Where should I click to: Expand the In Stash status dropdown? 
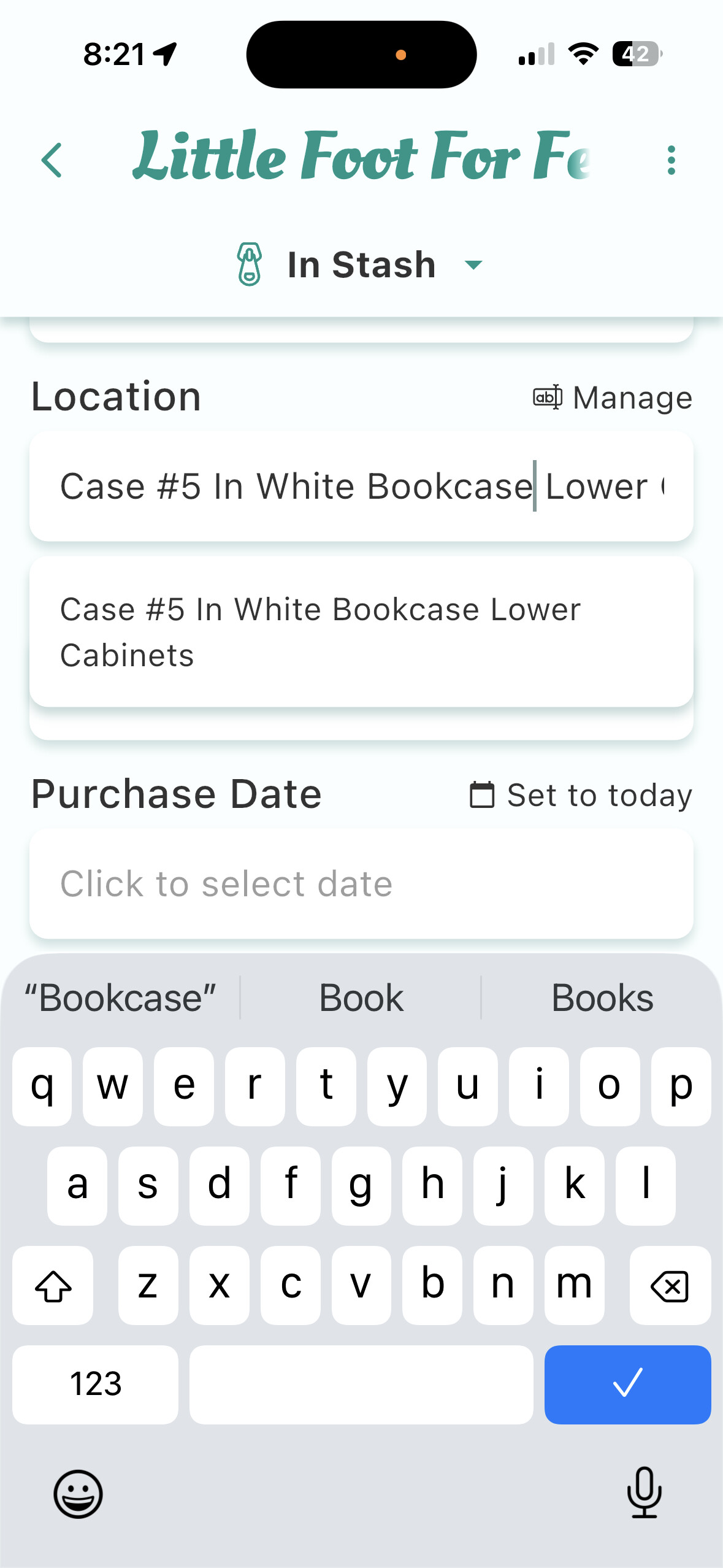point(361,265)
